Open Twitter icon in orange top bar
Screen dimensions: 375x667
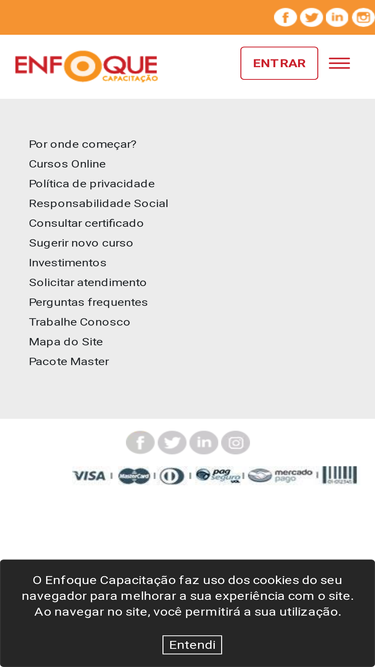click(x=311, y=17)
